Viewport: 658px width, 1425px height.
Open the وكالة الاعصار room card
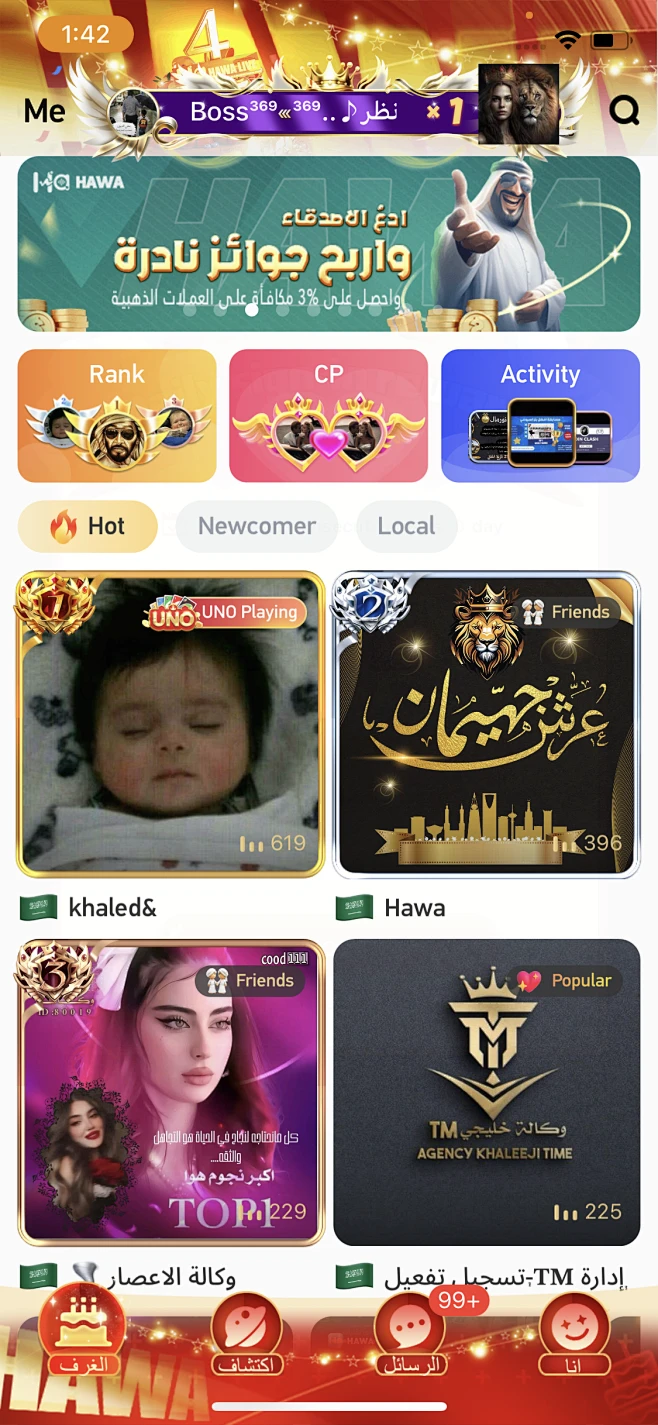click(170, 1092)
